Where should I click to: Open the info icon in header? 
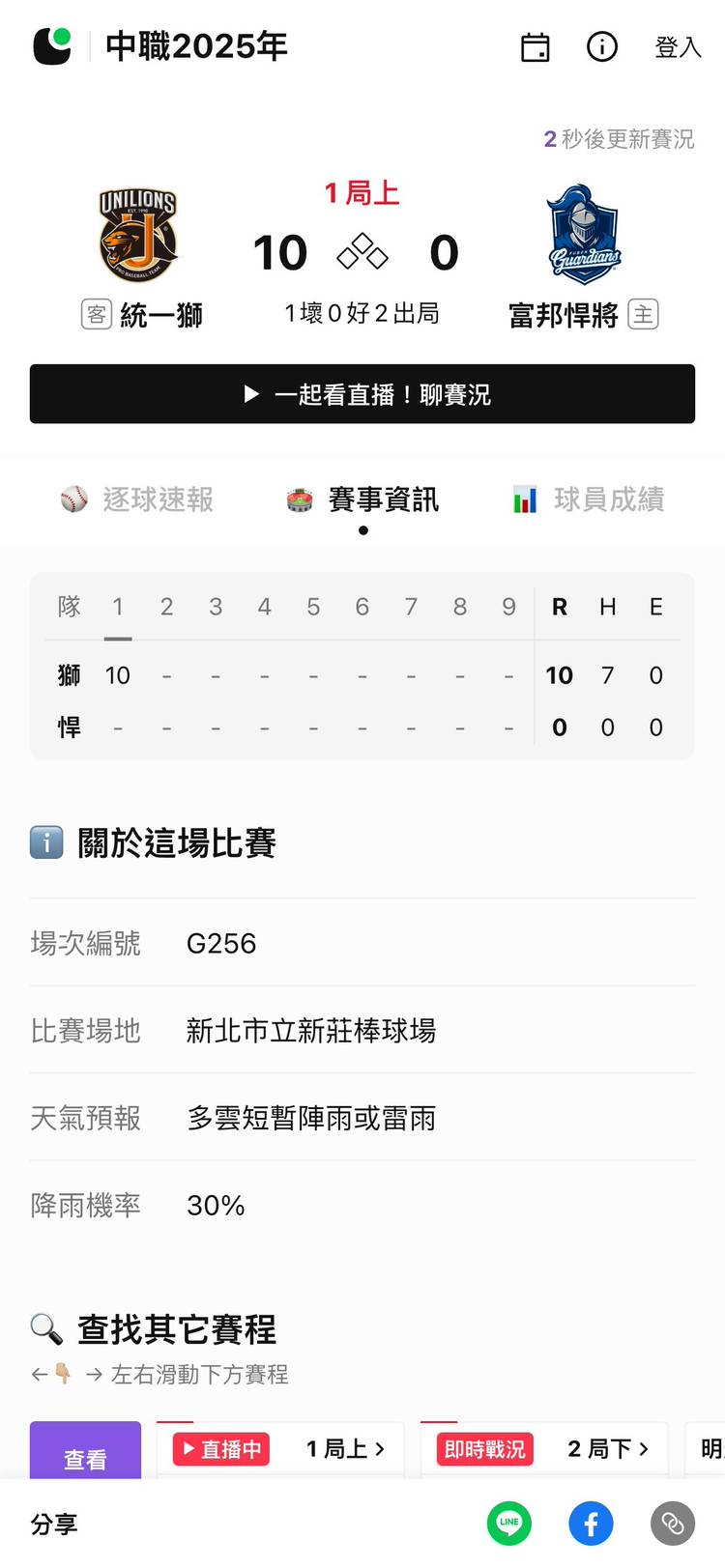pos(602,46)
